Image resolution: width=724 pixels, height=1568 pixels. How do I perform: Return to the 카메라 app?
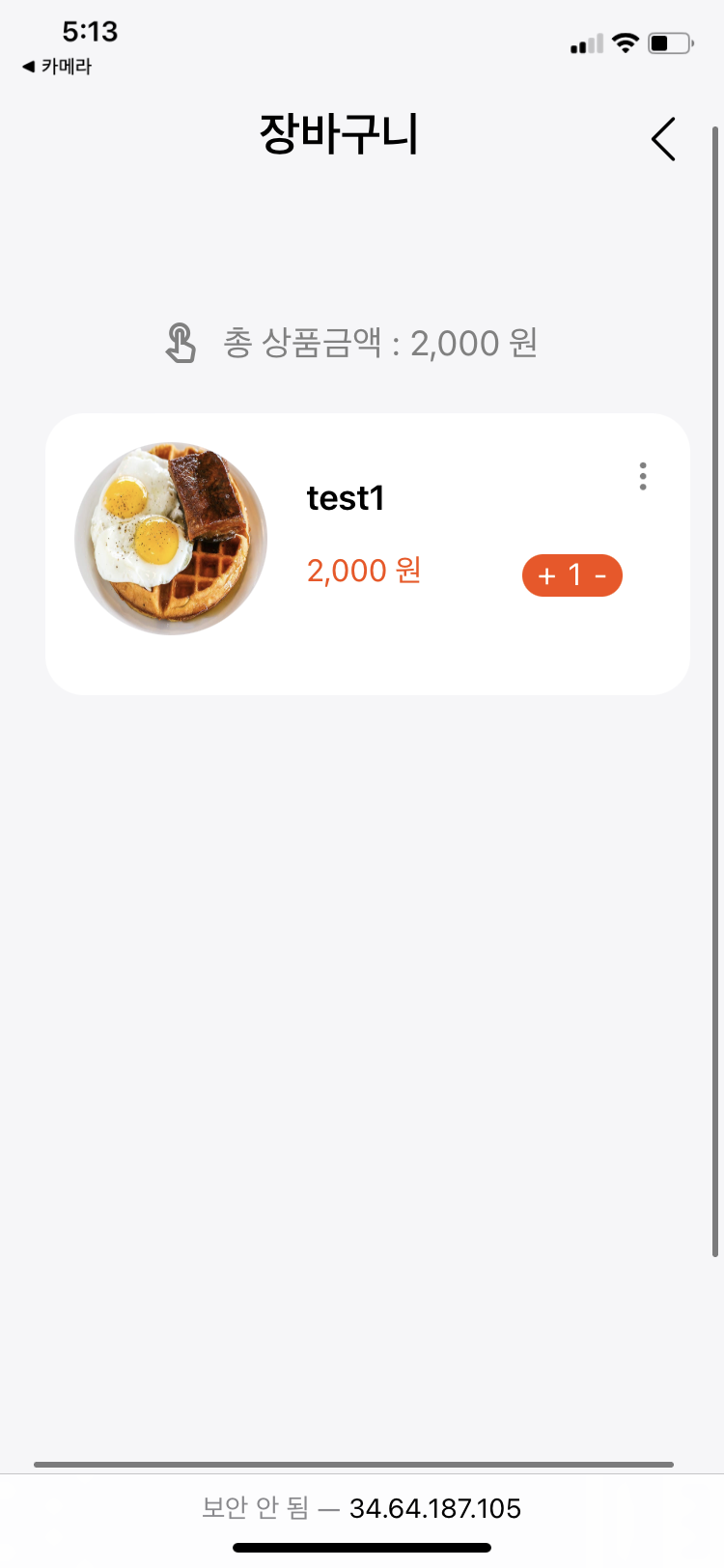click(x=57, y=67)
